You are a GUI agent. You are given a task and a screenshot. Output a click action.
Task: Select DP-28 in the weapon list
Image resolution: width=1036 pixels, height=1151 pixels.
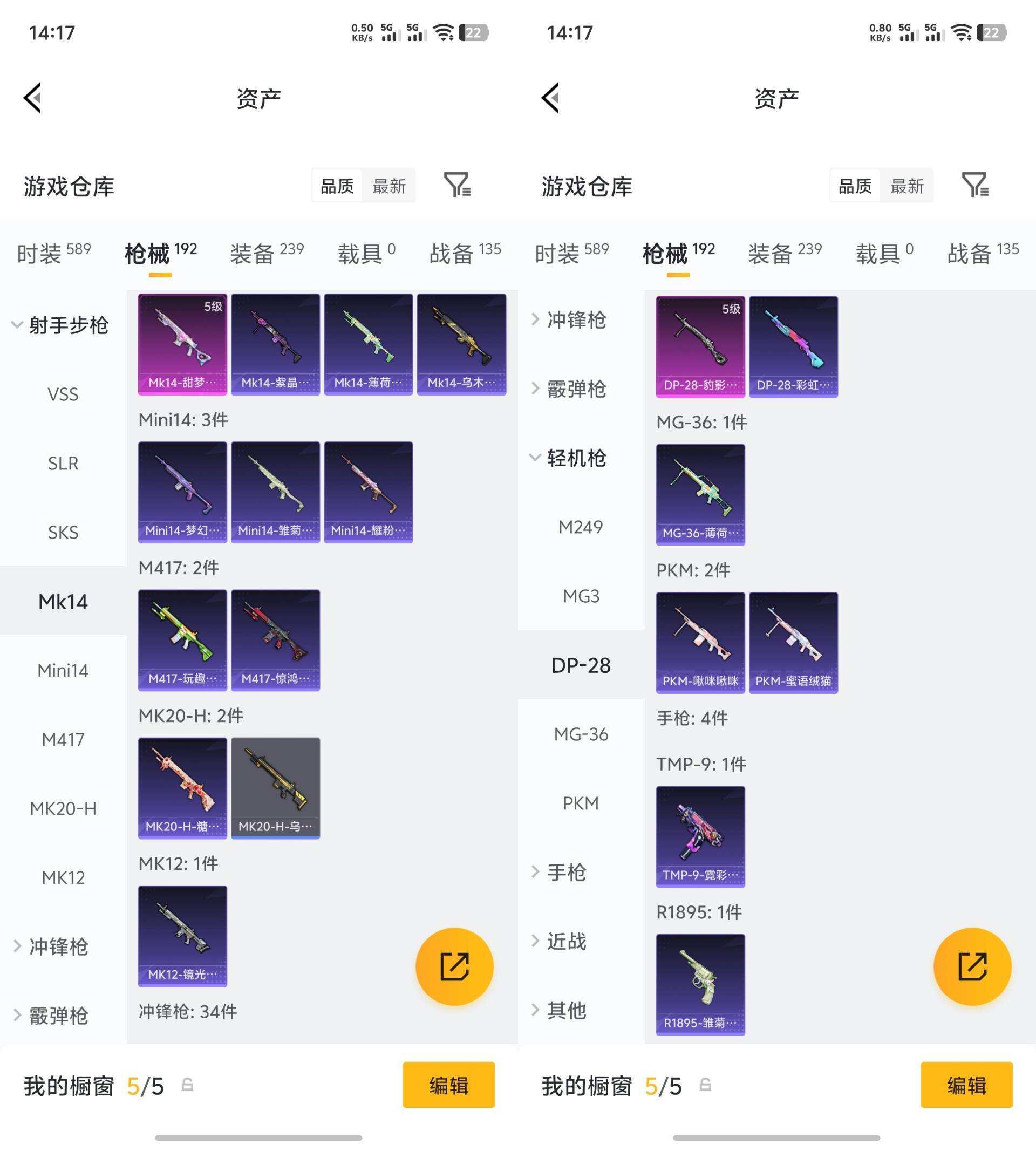pos(582,665)
